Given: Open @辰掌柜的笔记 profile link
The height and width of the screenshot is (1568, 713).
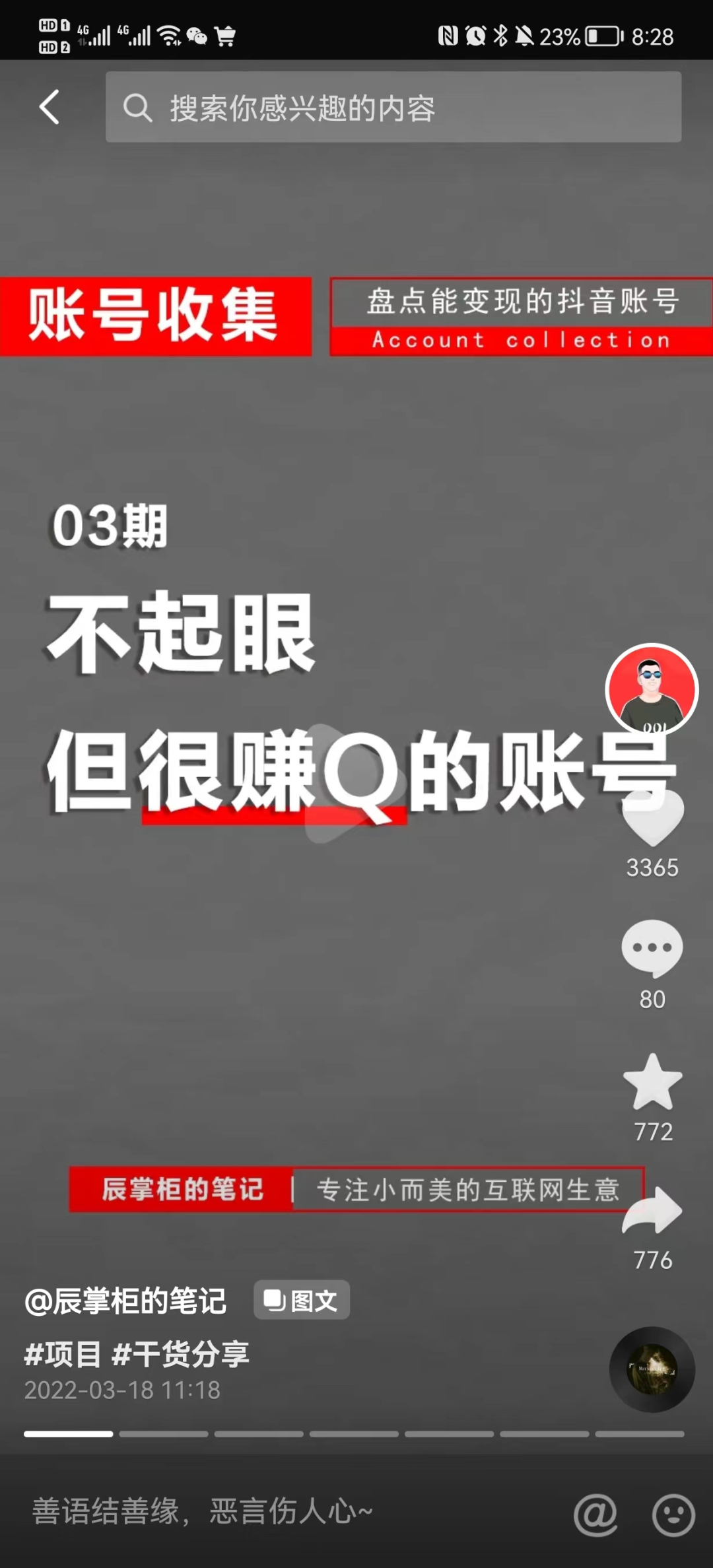Looking at the screenshot, I should [125, 1301].
